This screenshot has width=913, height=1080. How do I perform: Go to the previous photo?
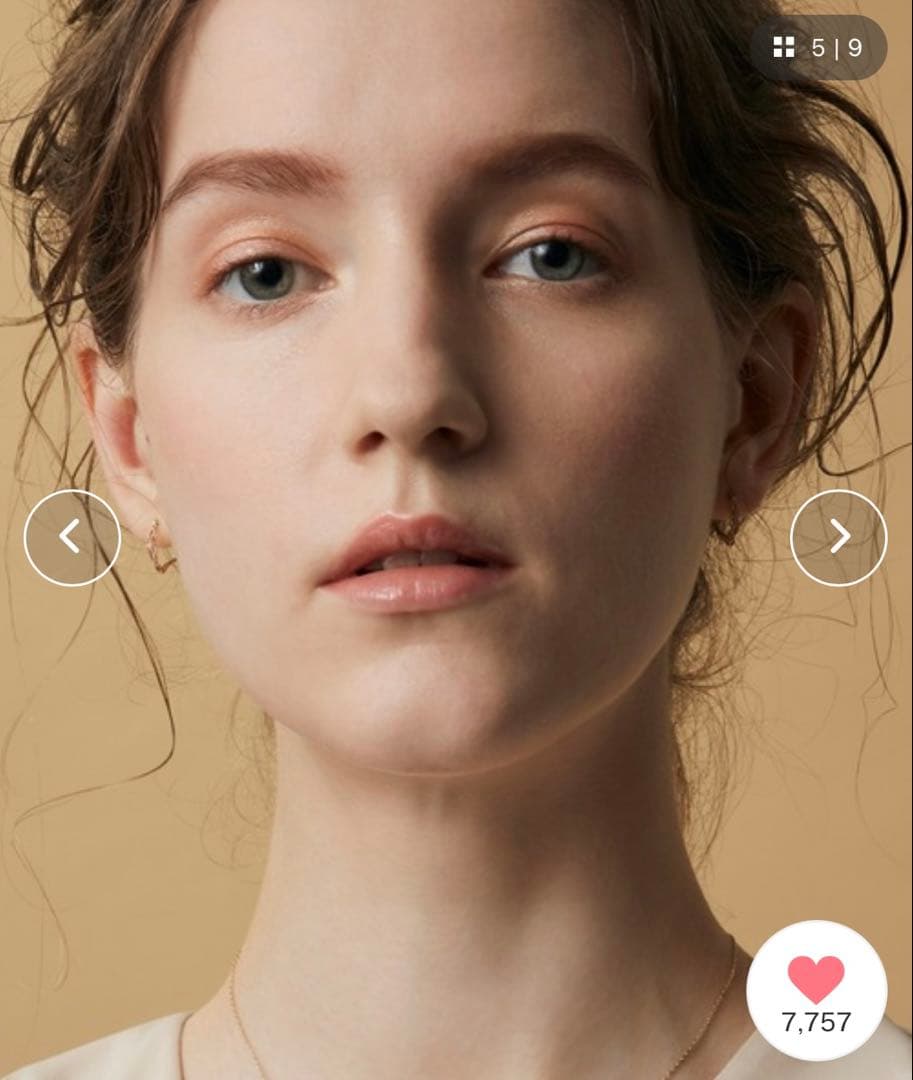coord(72,537)
